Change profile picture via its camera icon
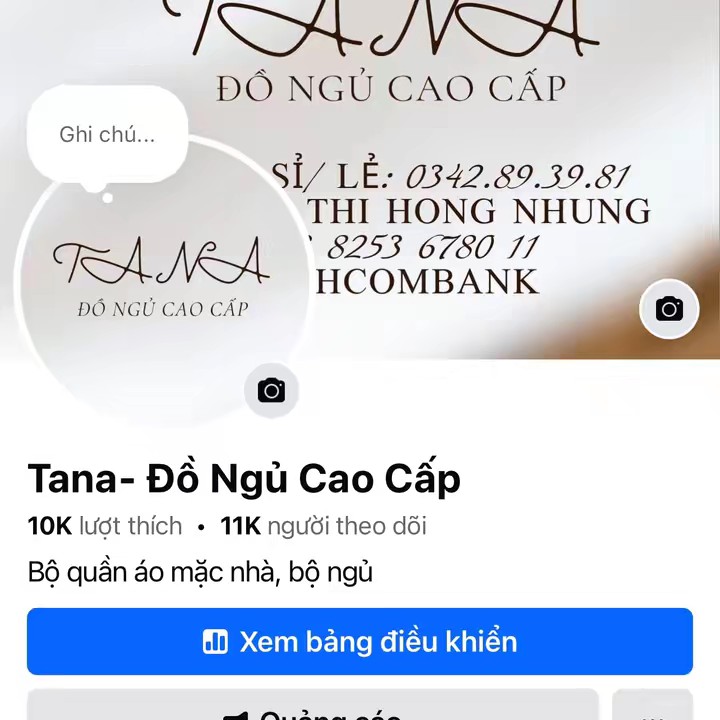 click(271, 390)
